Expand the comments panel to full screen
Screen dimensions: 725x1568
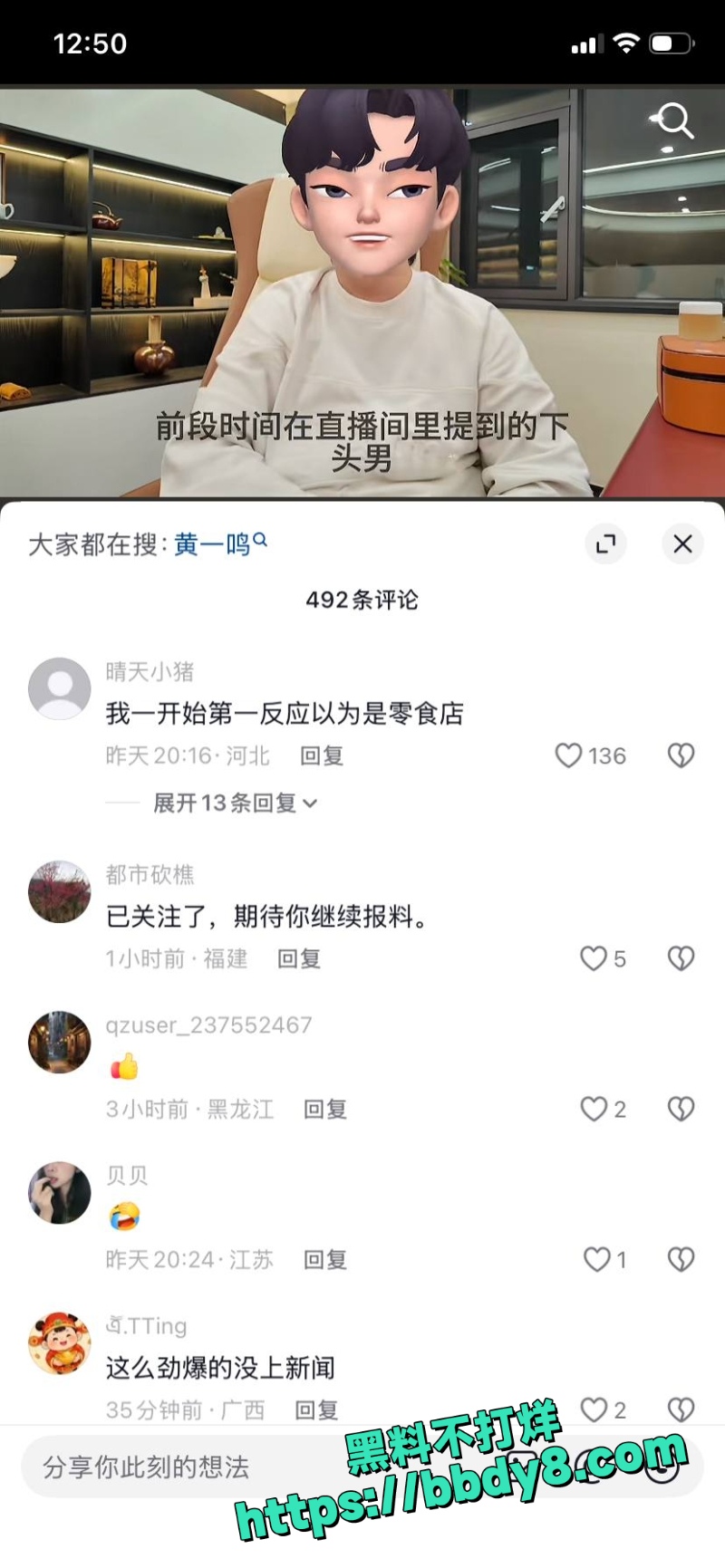pyautogui.click(x=605, y=544)
